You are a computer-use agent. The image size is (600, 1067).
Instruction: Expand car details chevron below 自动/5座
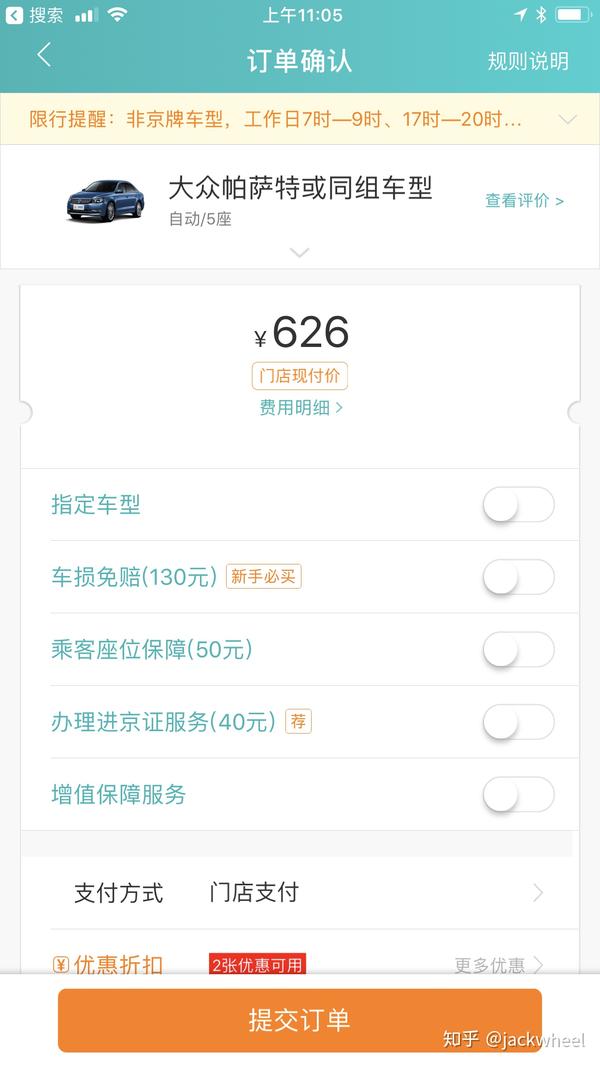pyautogui.click(x=299, y=252)
